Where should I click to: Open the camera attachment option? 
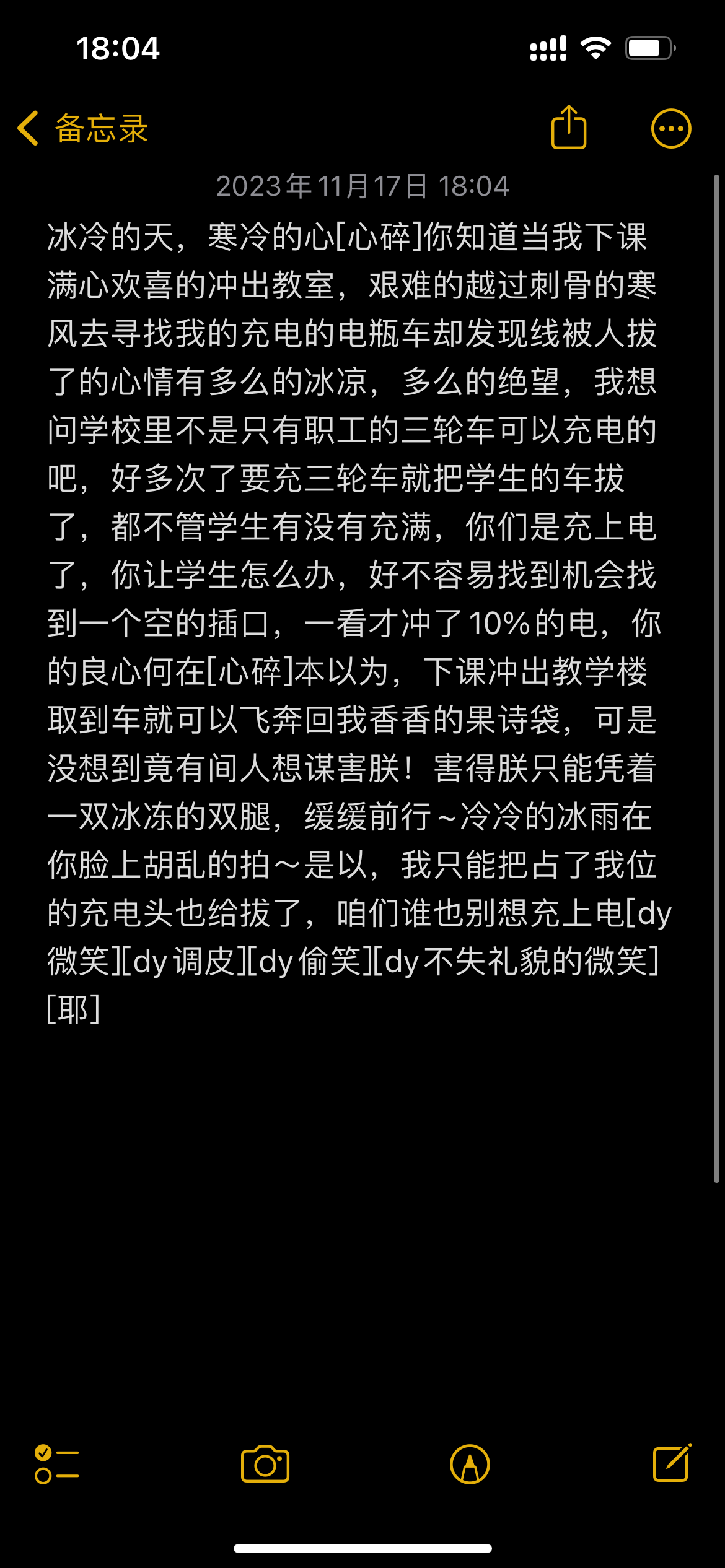pos(265,1465)
